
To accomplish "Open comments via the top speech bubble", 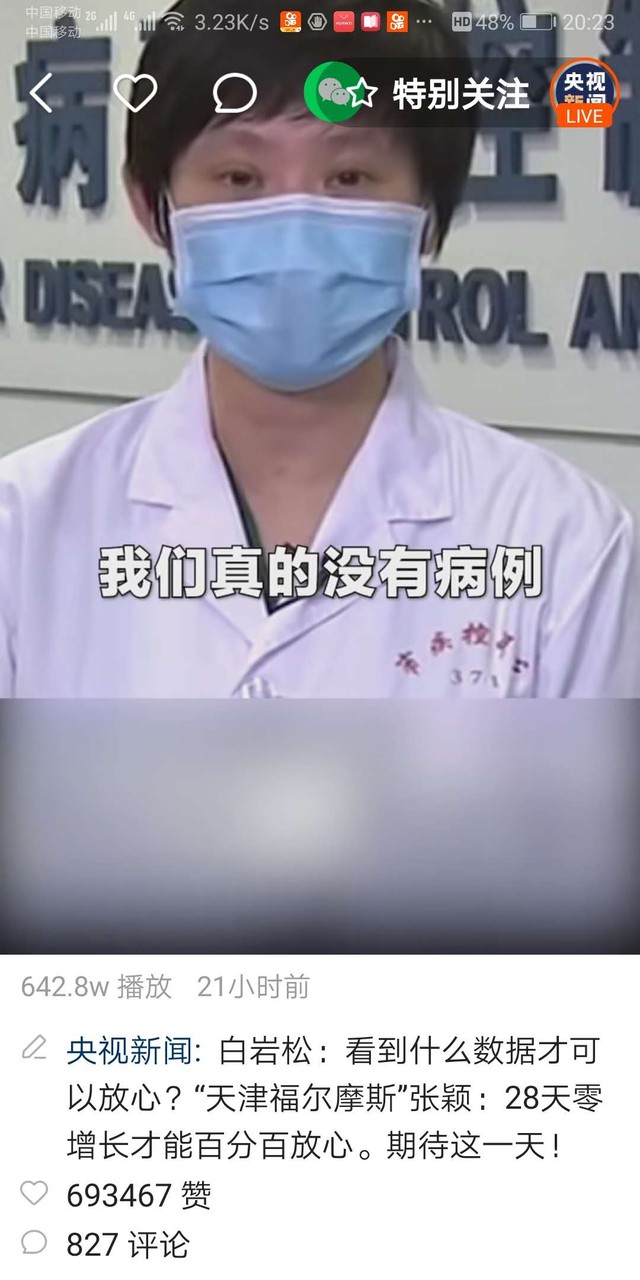I will [235, 93].
